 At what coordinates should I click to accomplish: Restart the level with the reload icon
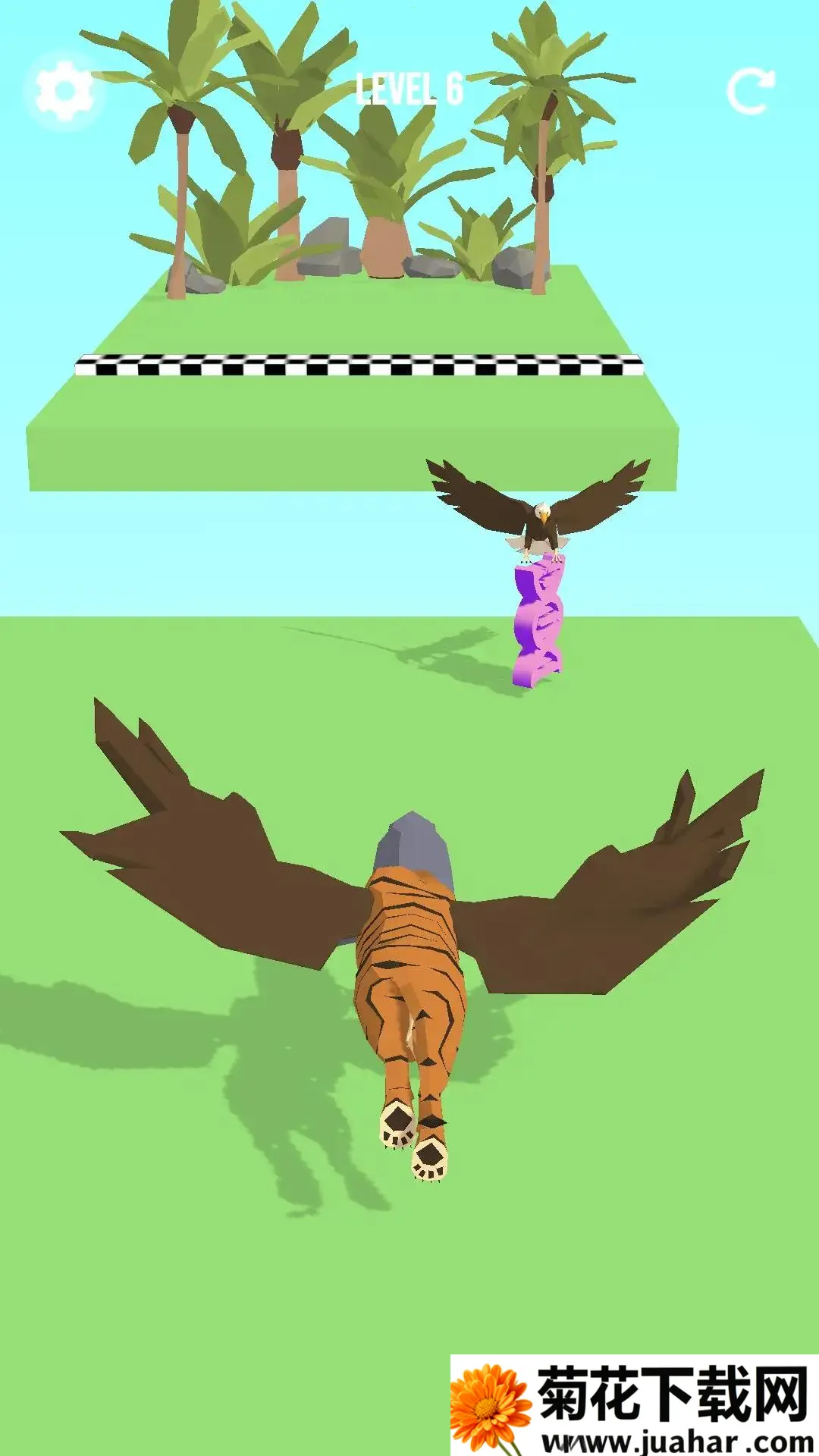point(750,92)
